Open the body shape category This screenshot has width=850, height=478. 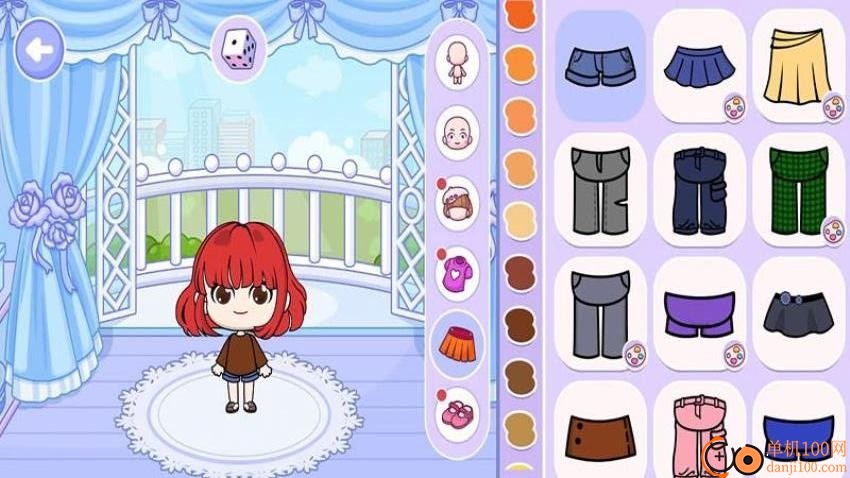458,62
